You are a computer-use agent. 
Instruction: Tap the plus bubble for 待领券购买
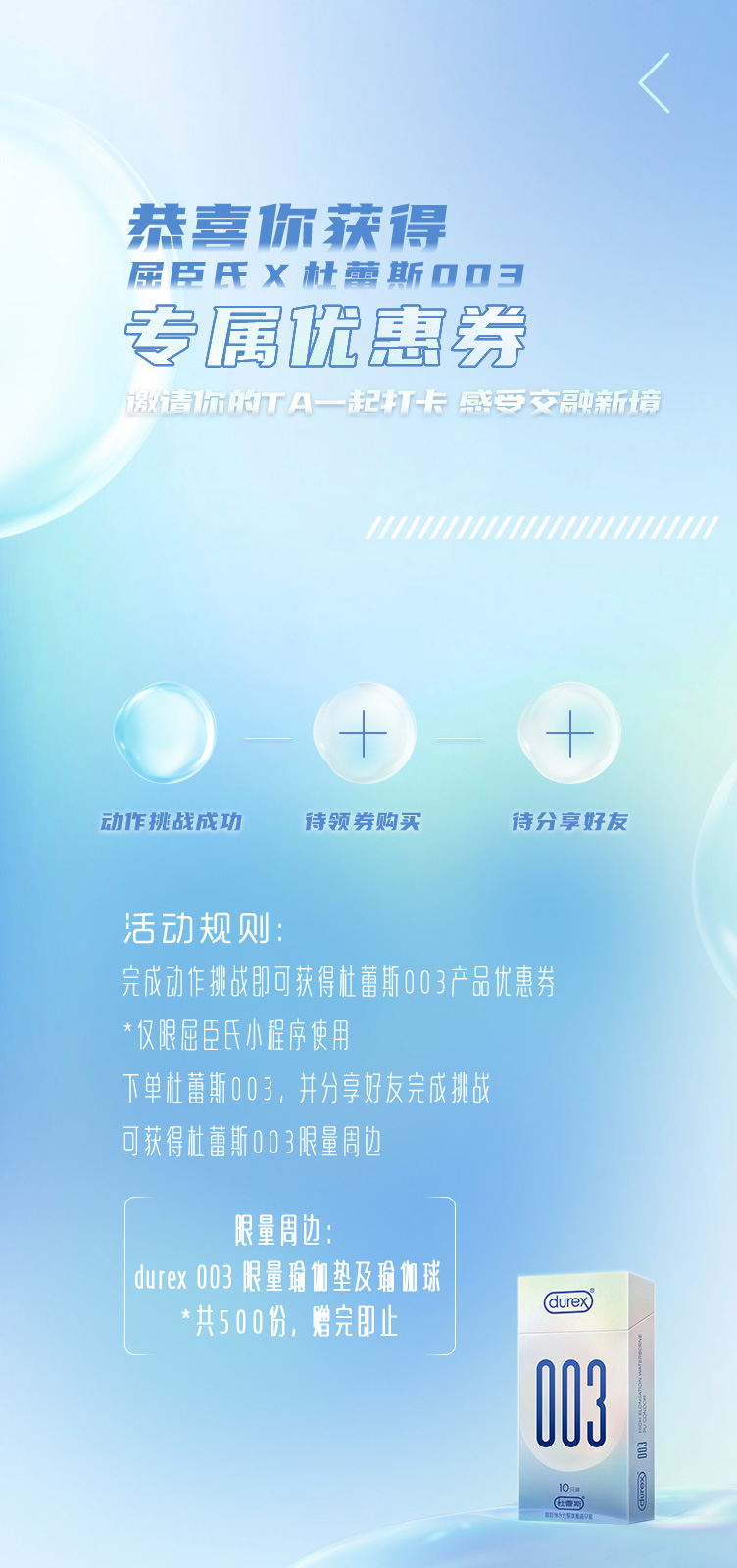click(364, 734)
